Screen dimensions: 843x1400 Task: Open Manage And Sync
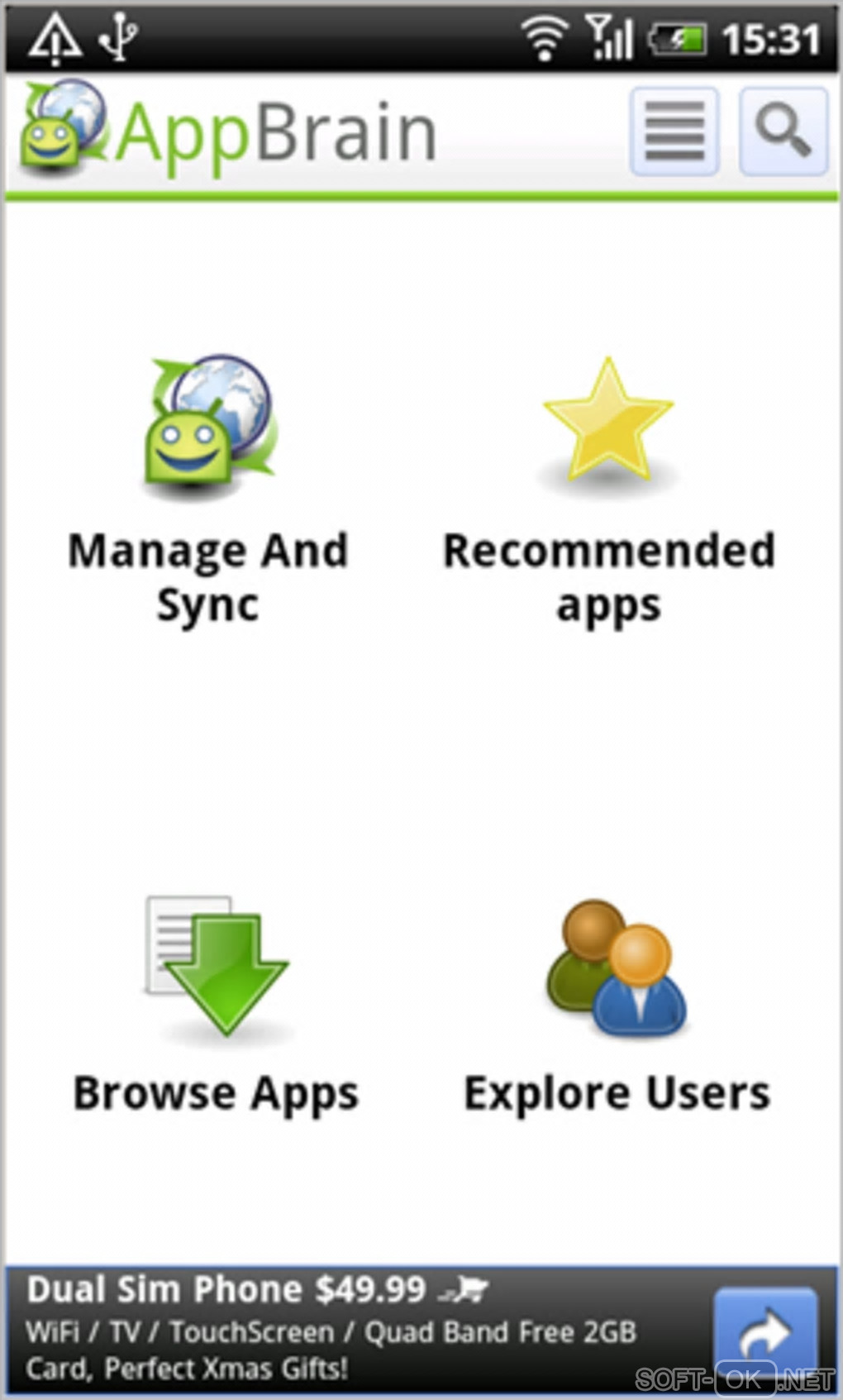pyautogui.click(x=210, y=488)
